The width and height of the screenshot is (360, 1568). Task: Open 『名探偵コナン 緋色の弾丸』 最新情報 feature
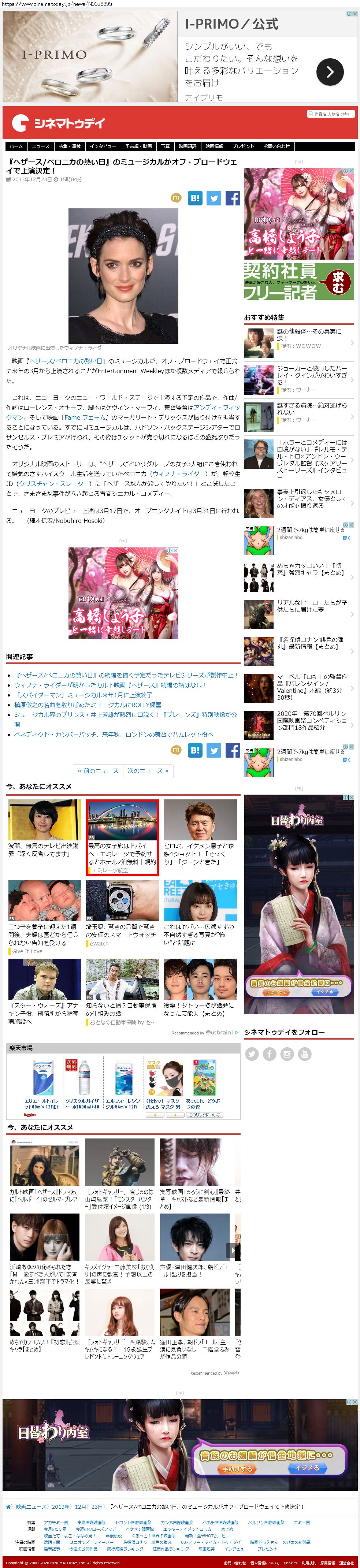coord(311,643)
